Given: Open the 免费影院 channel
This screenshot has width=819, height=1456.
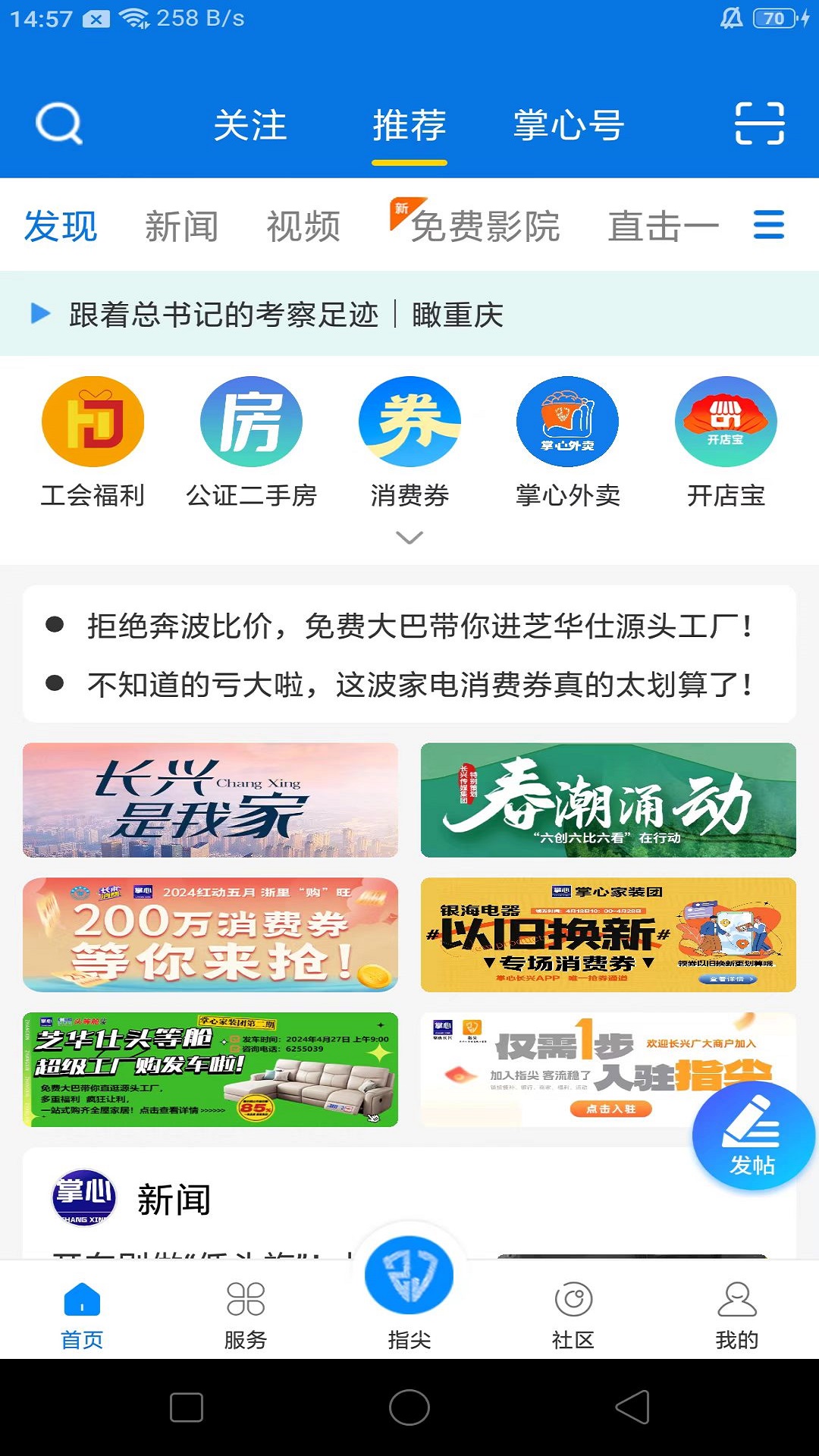Looking at the screenshot, I should click(x=485, y=225).
